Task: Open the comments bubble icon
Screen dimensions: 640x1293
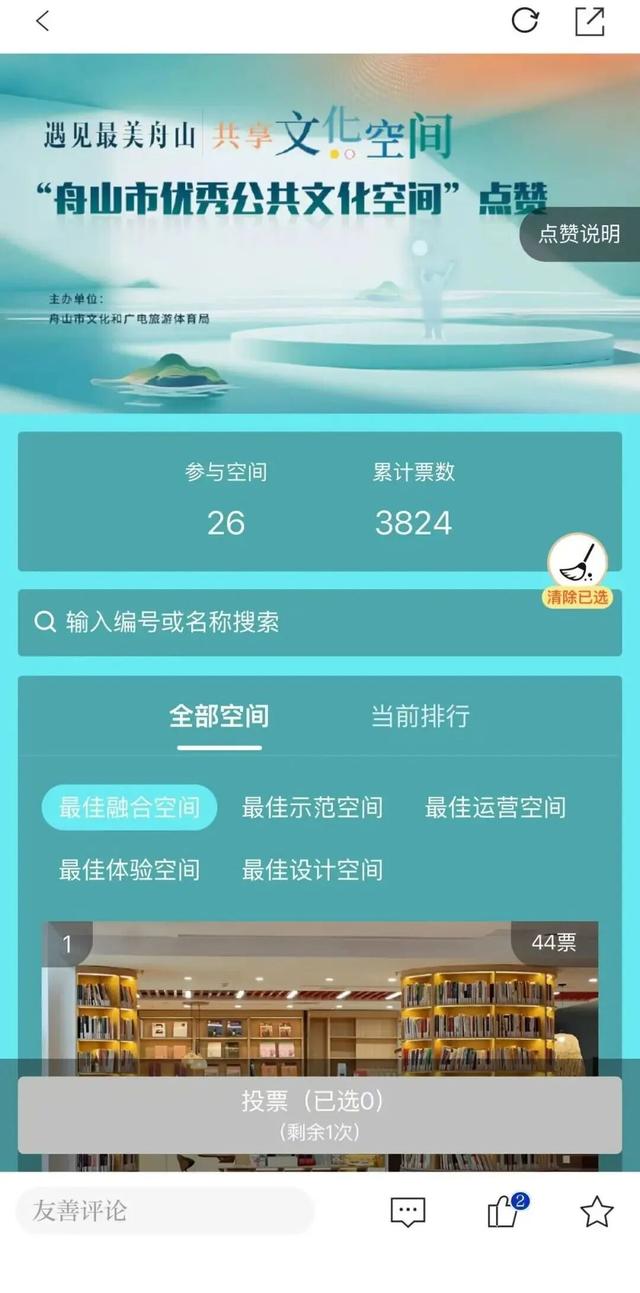Action: 408,1212
